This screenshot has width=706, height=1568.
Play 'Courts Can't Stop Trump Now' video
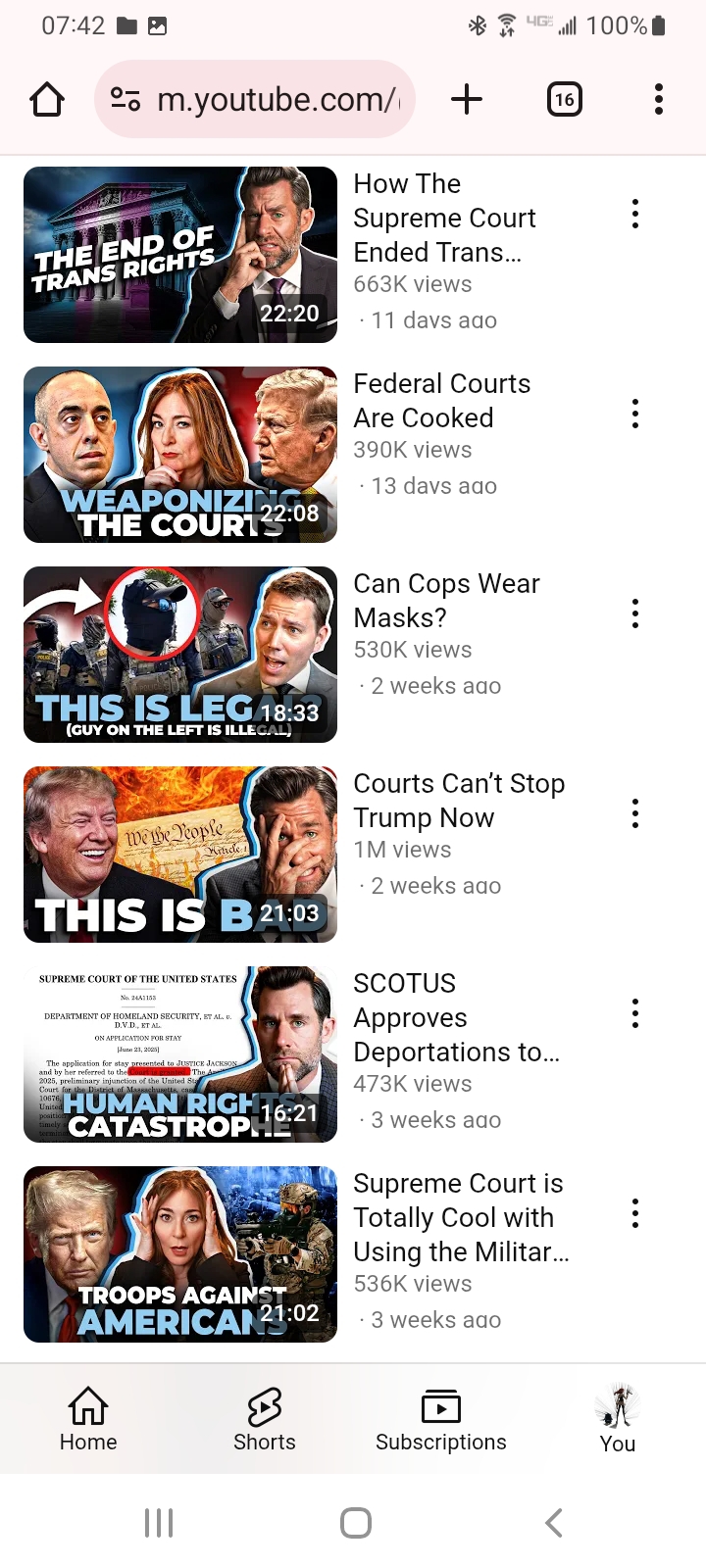point(180,855)
